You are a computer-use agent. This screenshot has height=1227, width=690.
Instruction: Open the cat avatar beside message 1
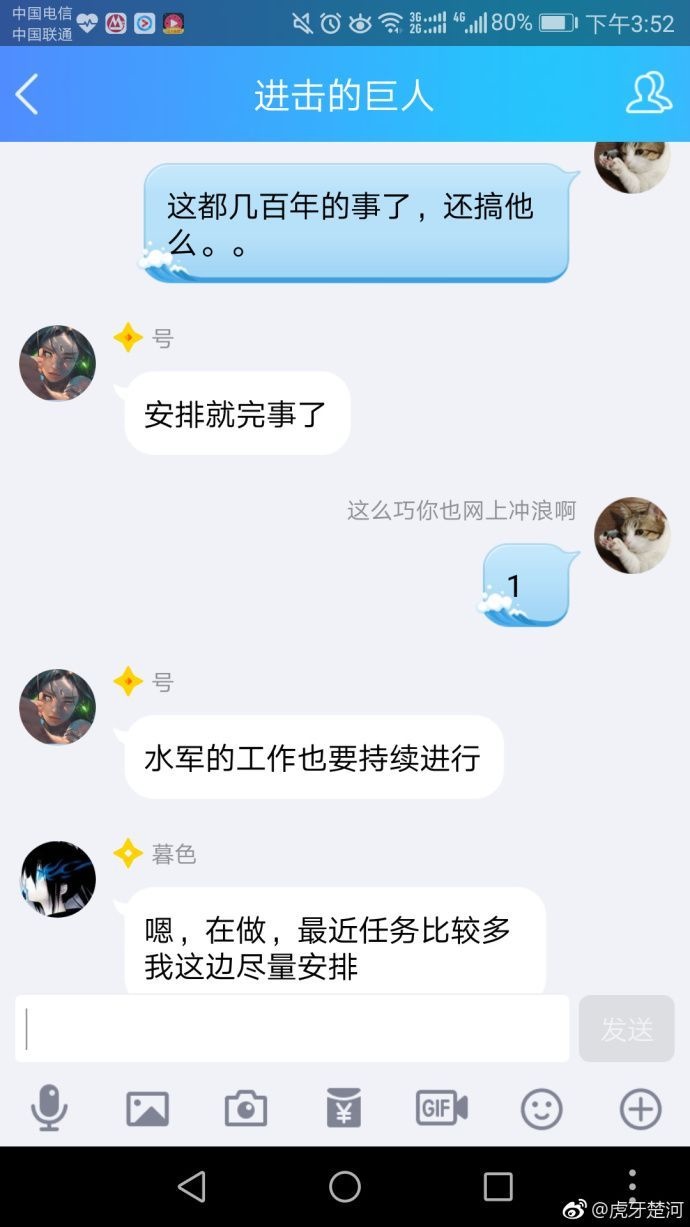coord(632,535)
